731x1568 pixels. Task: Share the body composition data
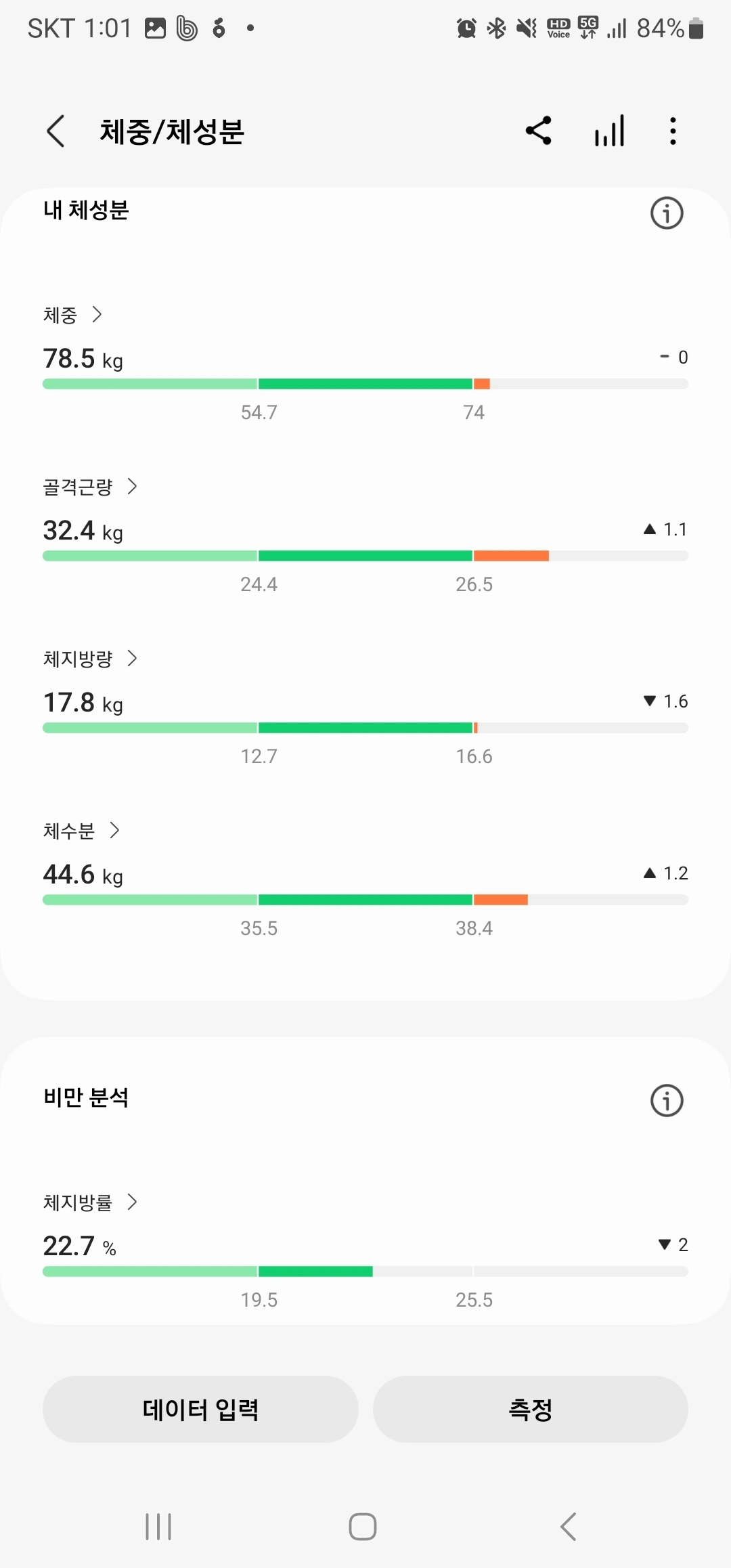(539, 131)
